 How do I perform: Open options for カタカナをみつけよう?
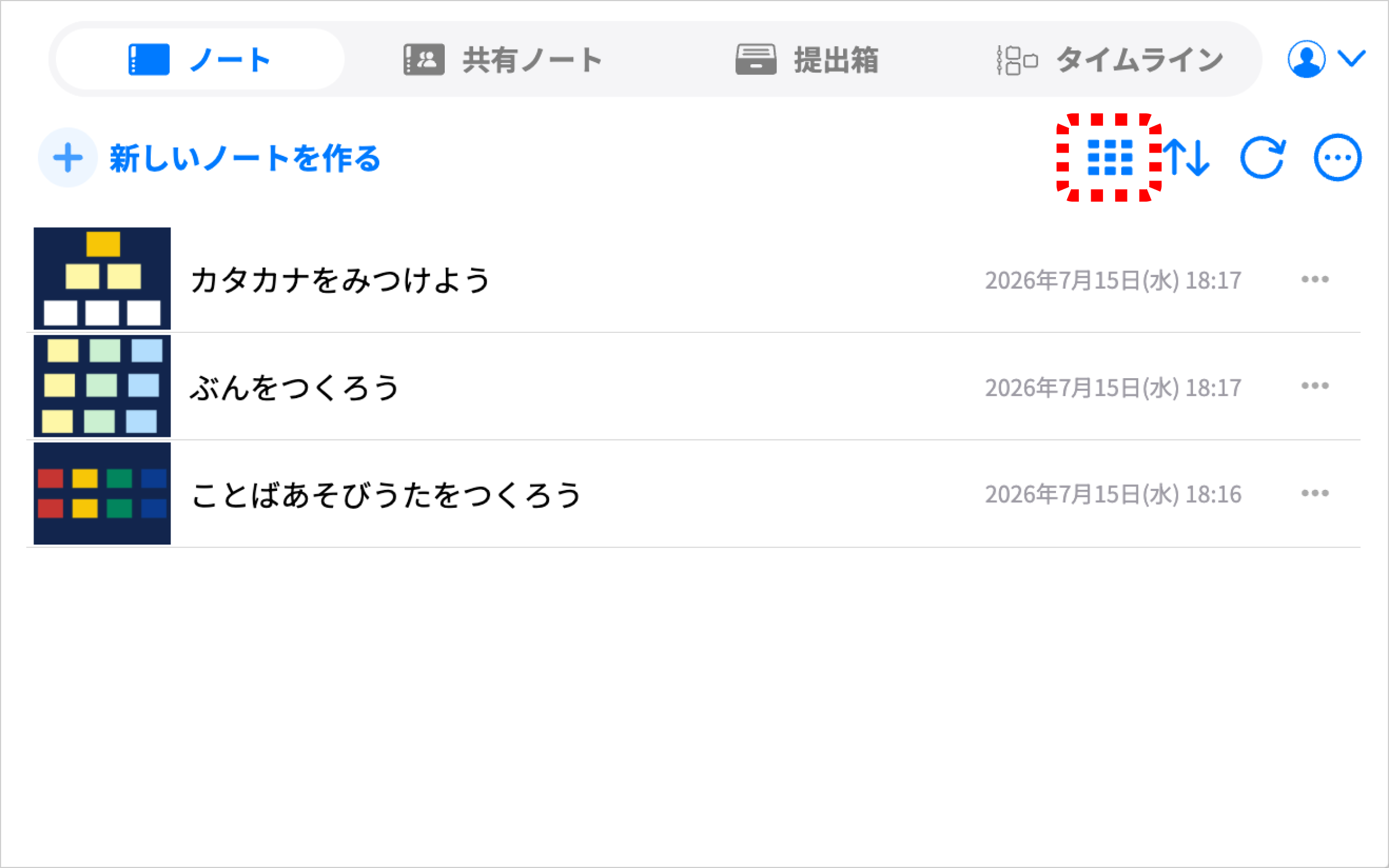[1315, 280]
